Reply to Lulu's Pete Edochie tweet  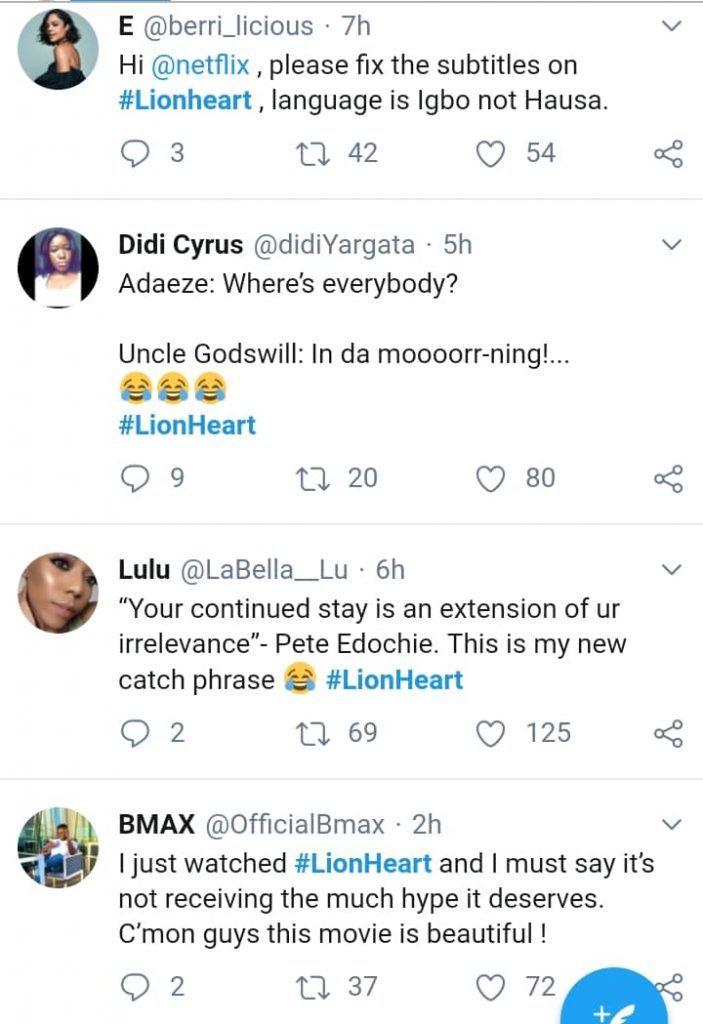[134, 734]
